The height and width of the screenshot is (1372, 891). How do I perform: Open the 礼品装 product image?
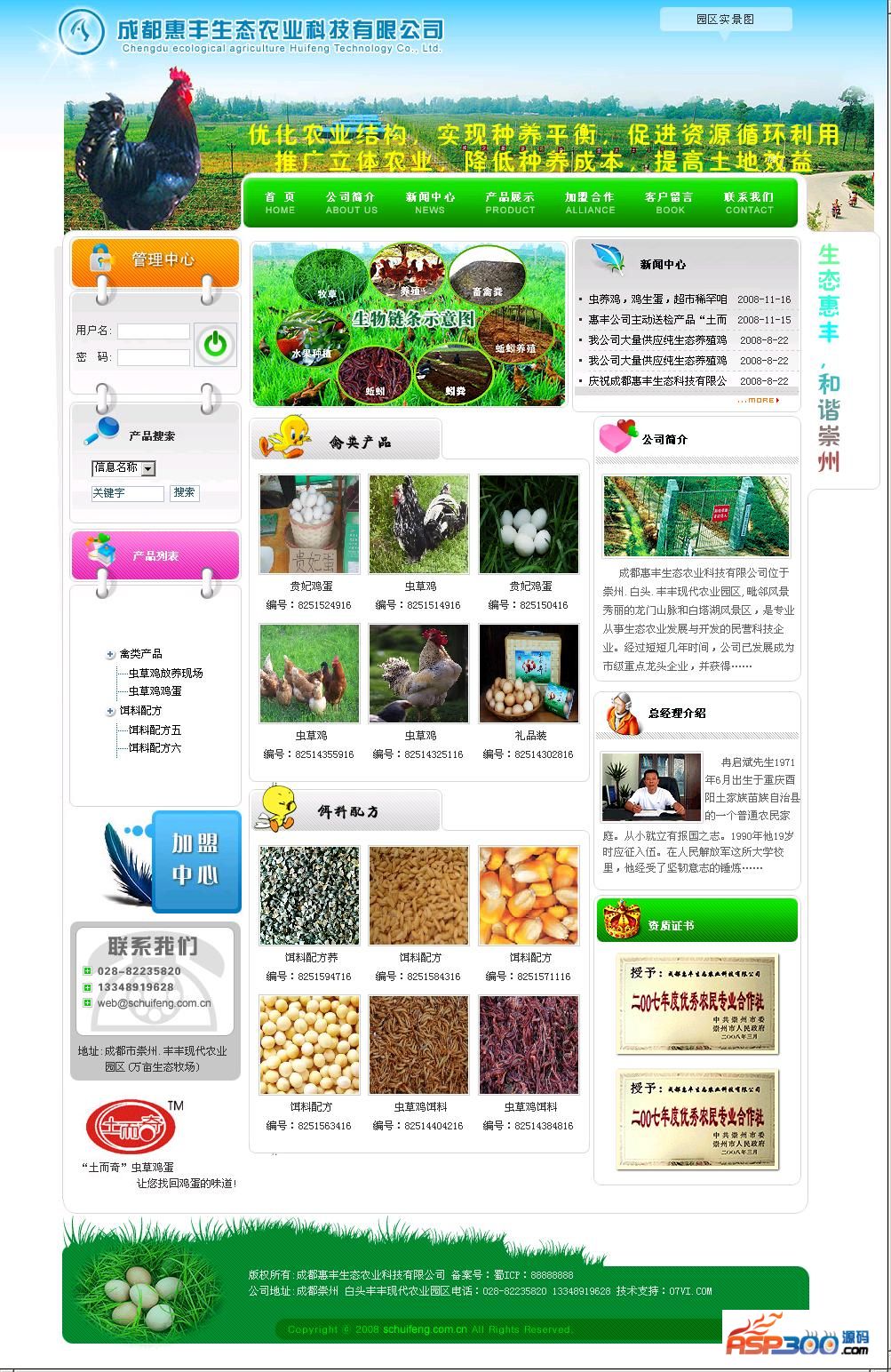point(529,673)
